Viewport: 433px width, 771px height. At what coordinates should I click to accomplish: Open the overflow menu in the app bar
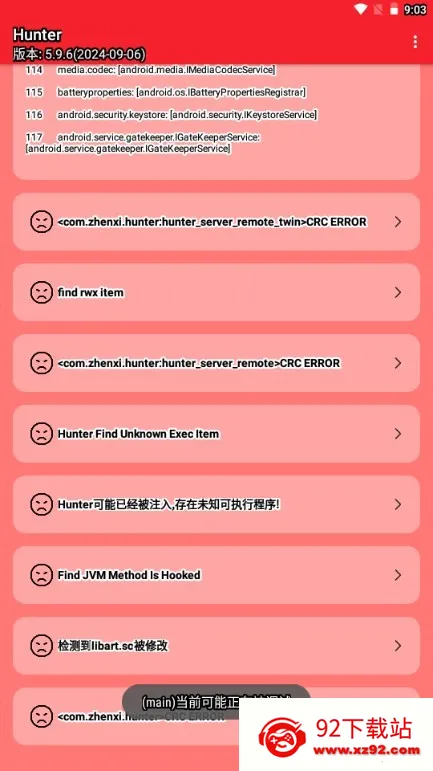pos(415,41)
